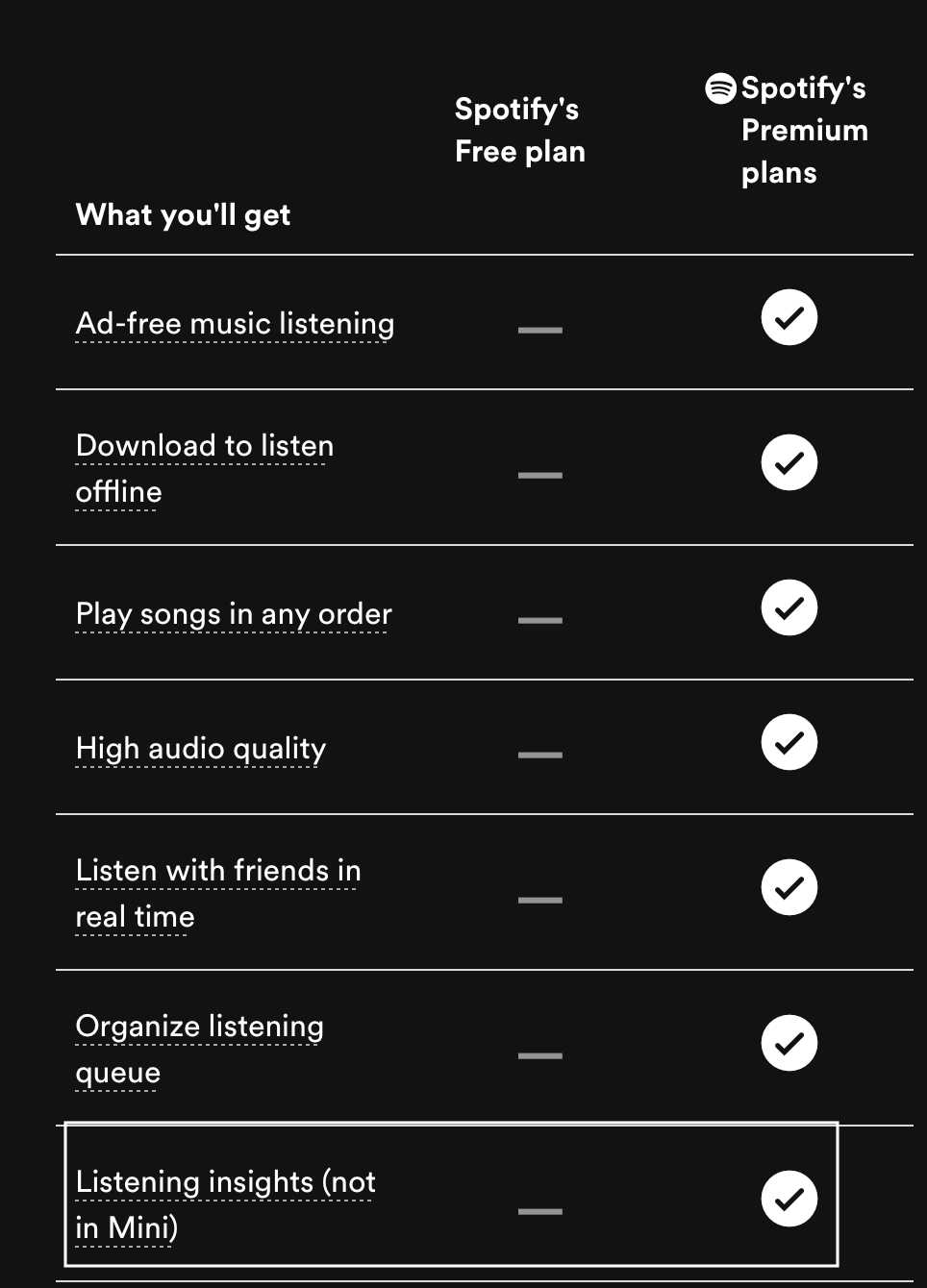Viewport: 927px width, 1288px height.
Task: Open the Organize listening queue explanation
Action: 199,1027
